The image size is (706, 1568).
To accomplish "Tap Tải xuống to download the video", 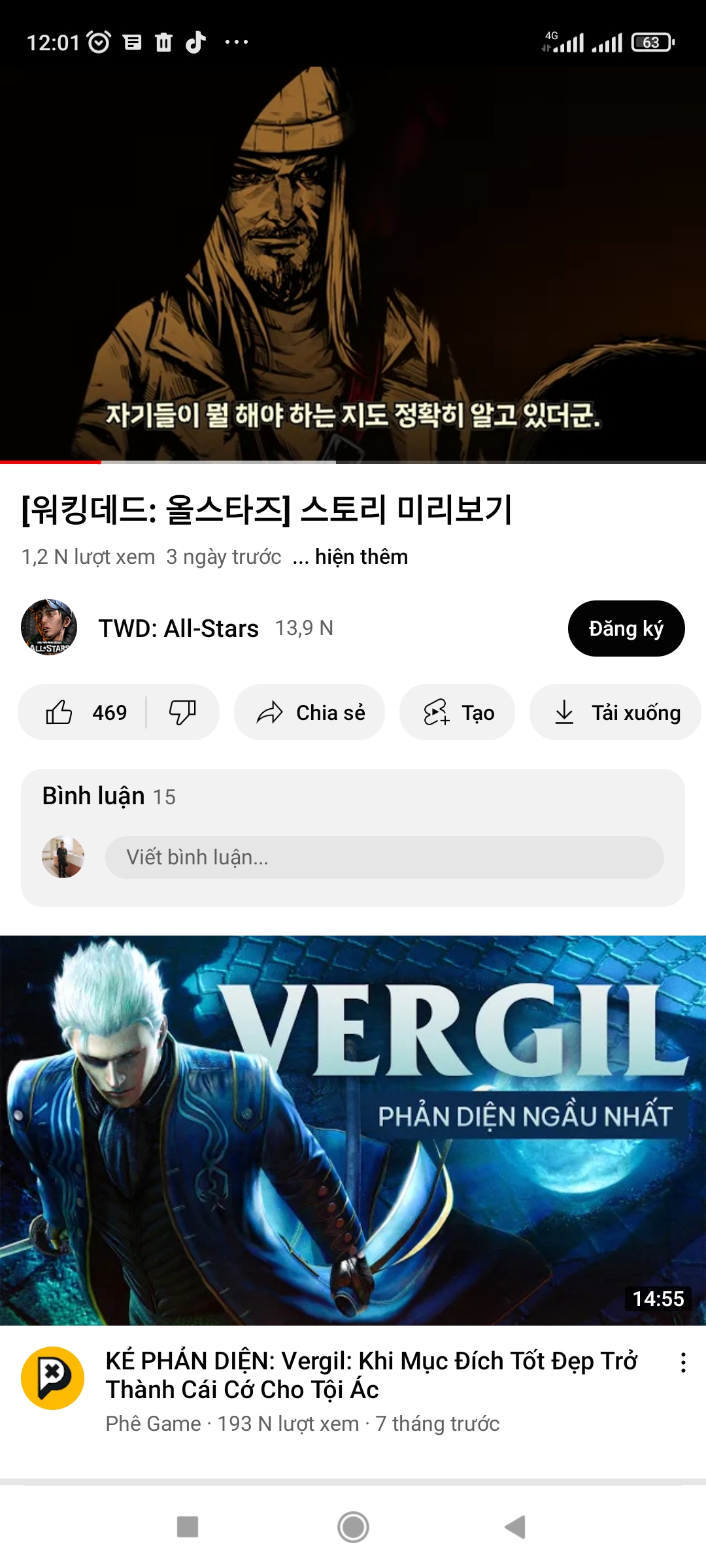I will (616, 712).
